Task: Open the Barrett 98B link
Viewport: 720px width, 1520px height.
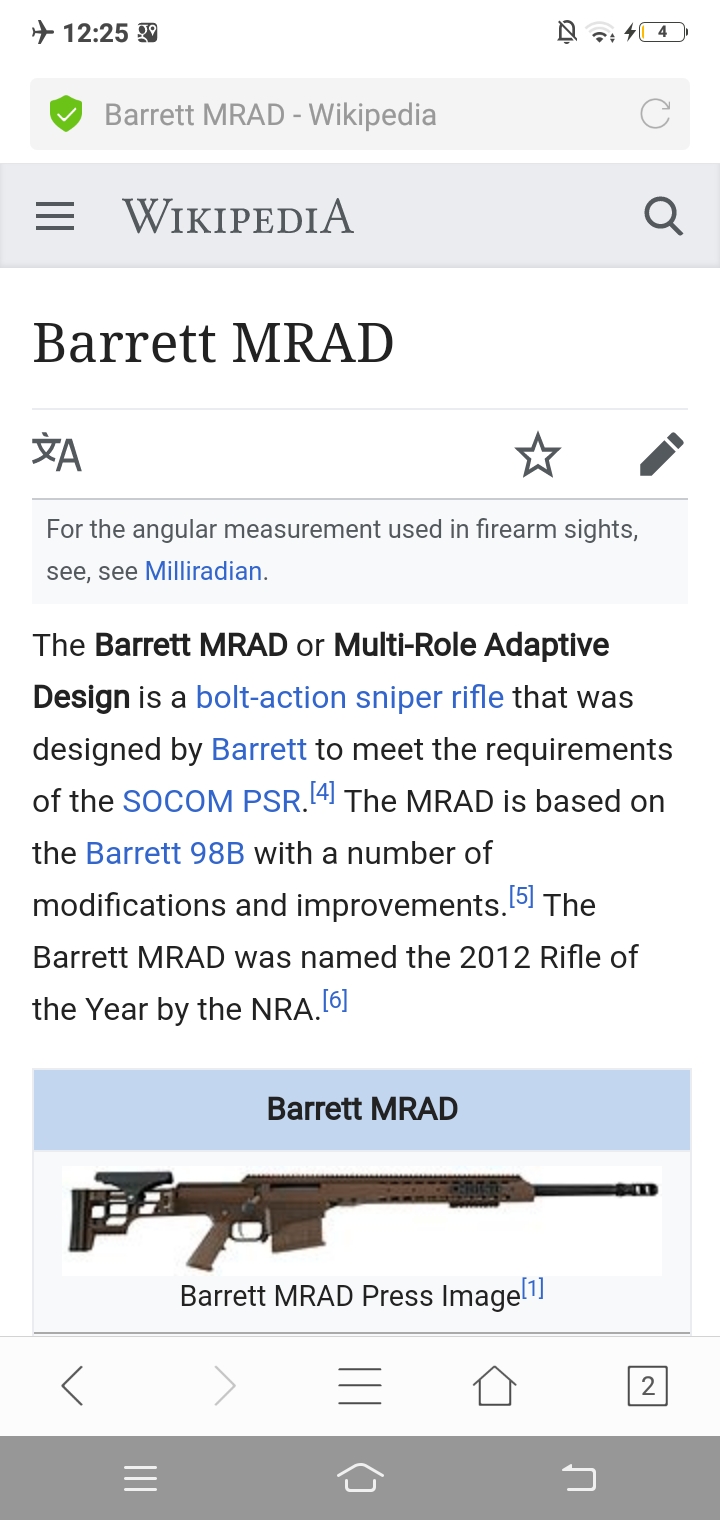Action: click(165, 853)
